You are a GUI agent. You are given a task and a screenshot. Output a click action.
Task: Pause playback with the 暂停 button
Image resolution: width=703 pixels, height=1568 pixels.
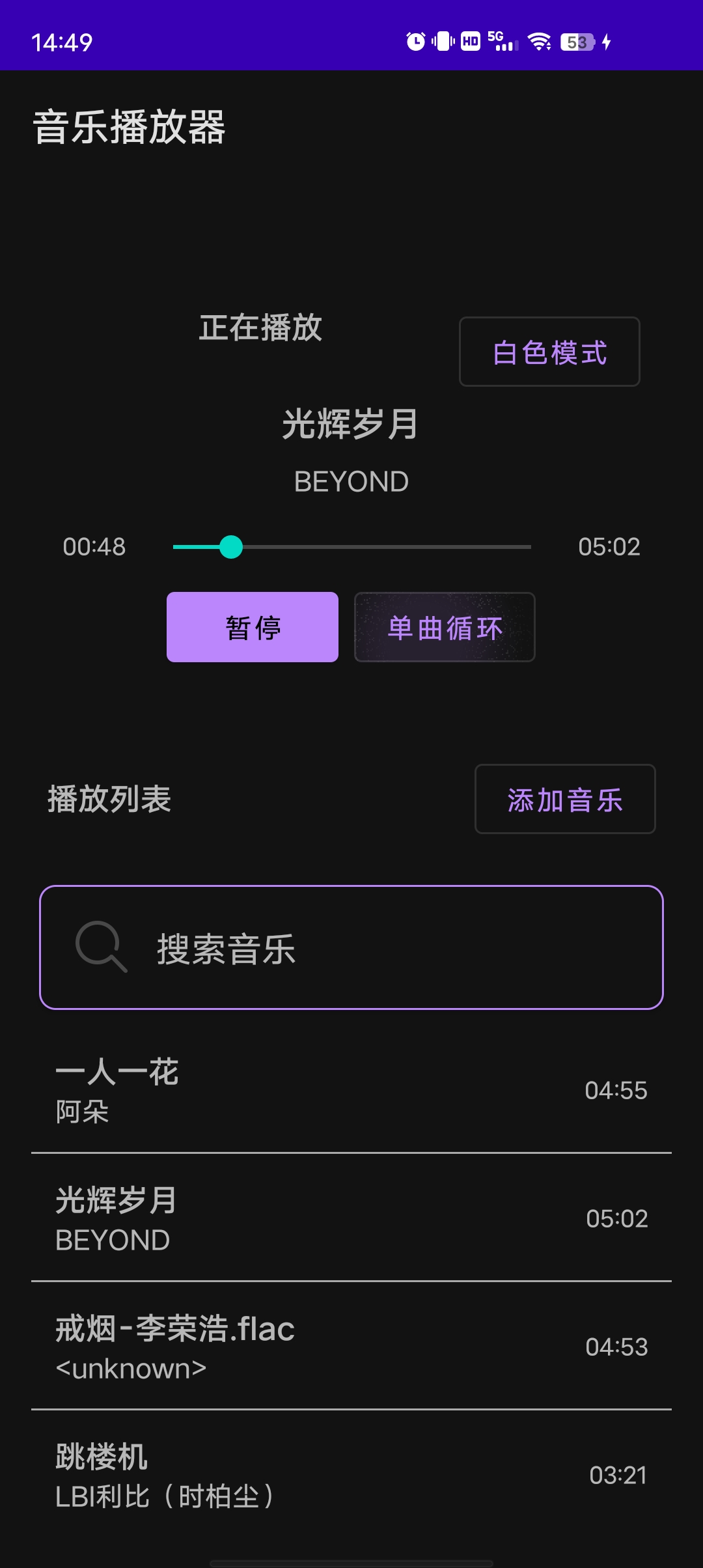point(253,627)
